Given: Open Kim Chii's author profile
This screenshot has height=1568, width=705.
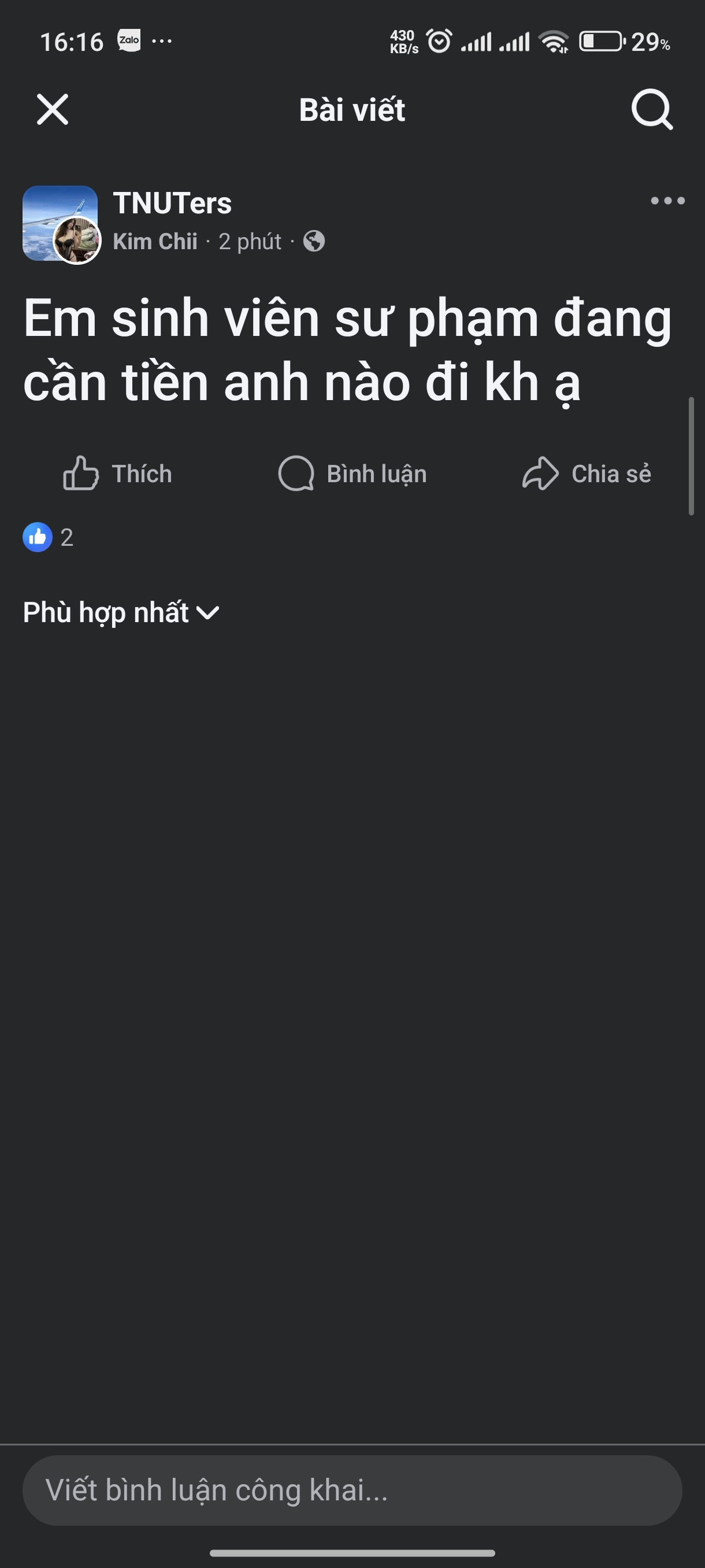Looking at the screenshot, I should tap(155, 241).
